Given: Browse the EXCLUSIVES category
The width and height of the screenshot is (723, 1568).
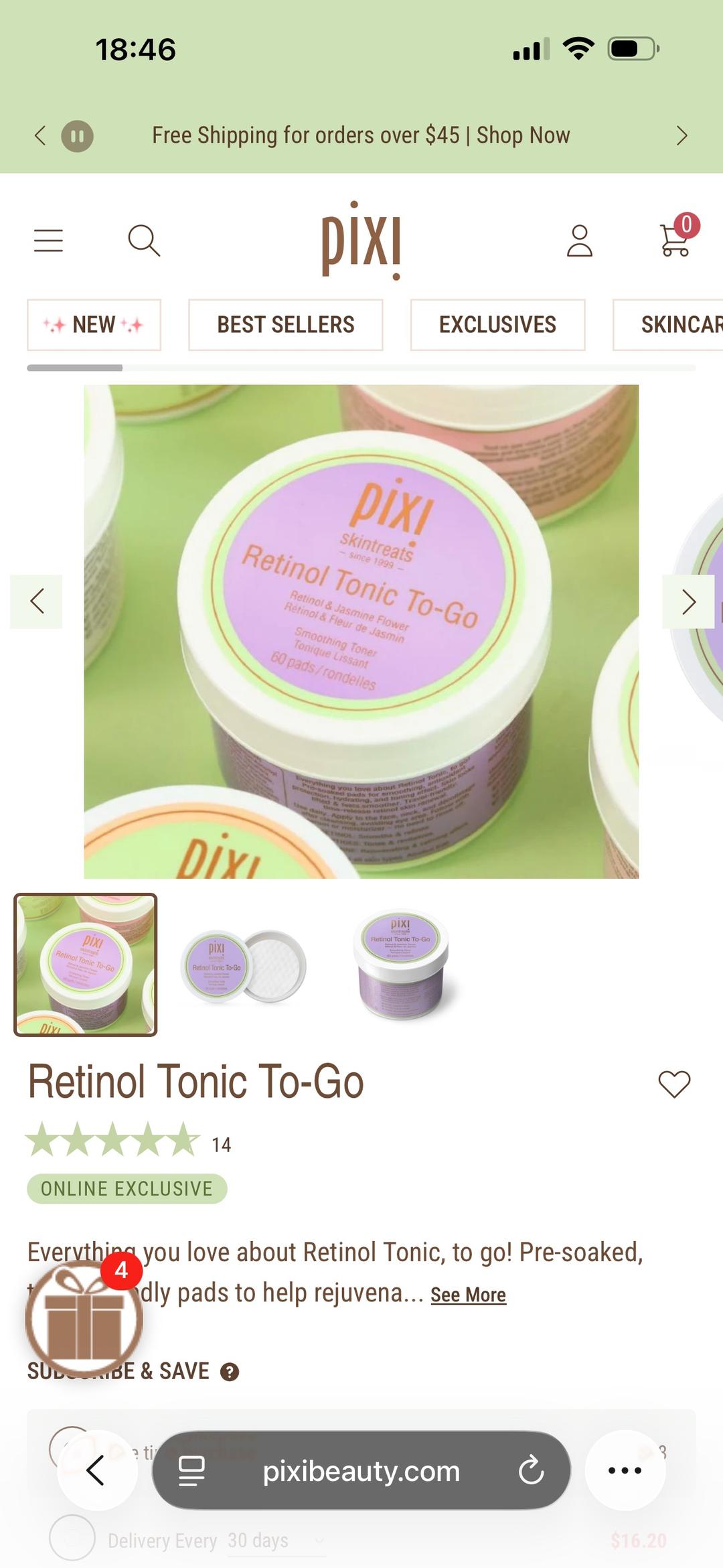Looking at the screenshot, I should (497, 325).
